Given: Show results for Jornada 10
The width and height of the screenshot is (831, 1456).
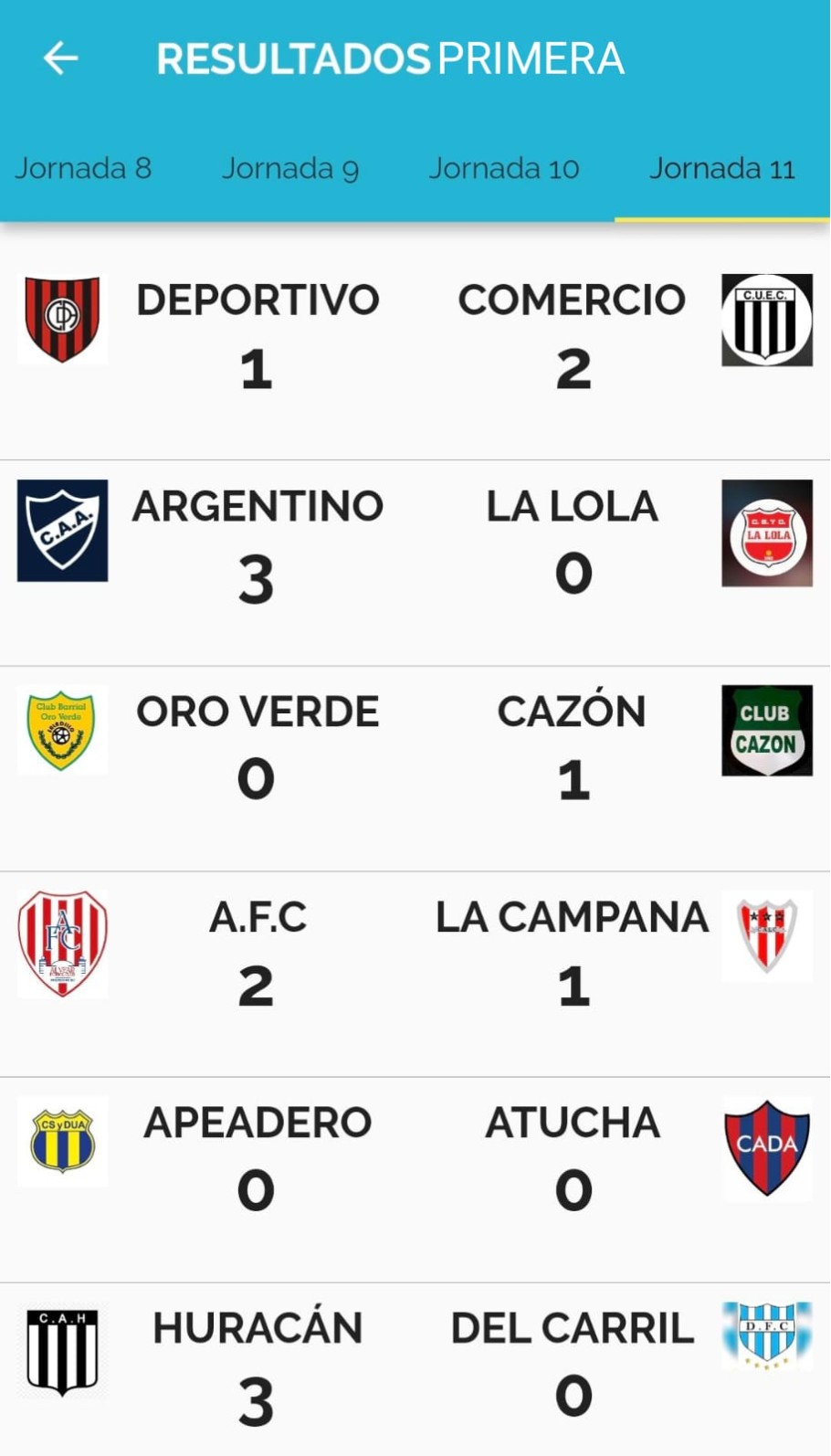Looking at the screenshot, I should tap(504, 169).
